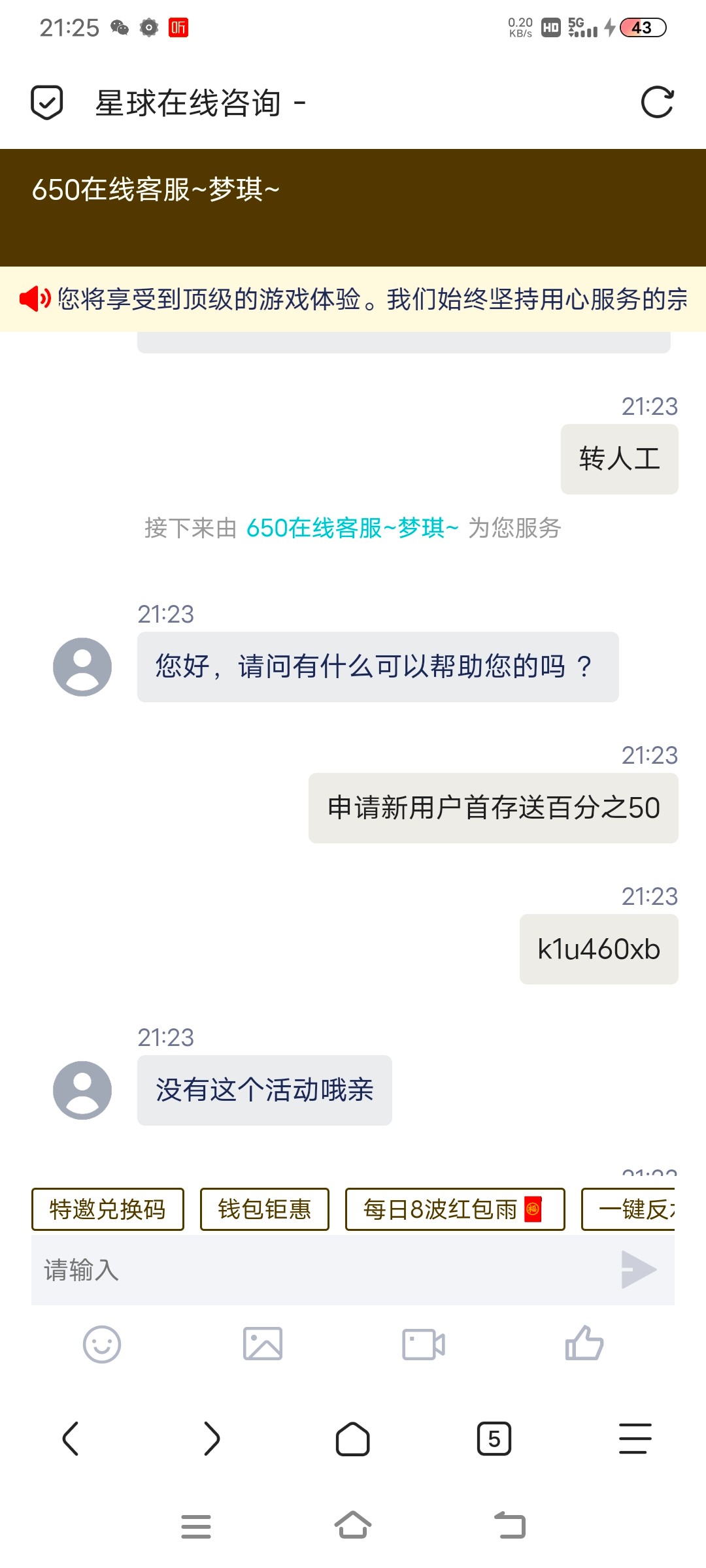Send the message with the arrow icon
Image resolution: width=706 pixels, height=1568 pixels.
[x=638, y=1270]
